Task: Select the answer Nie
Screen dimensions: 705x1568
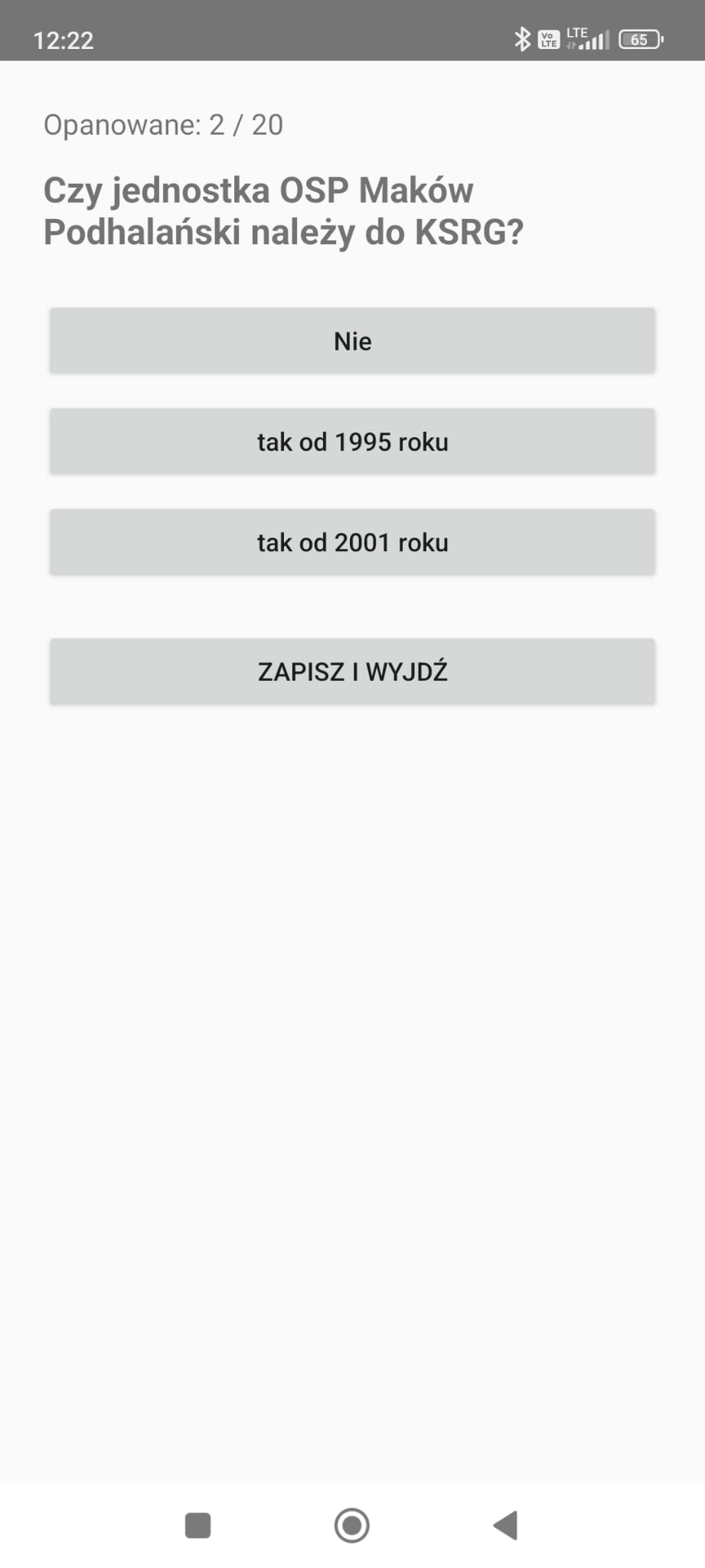Action: (x=352, y=341)
